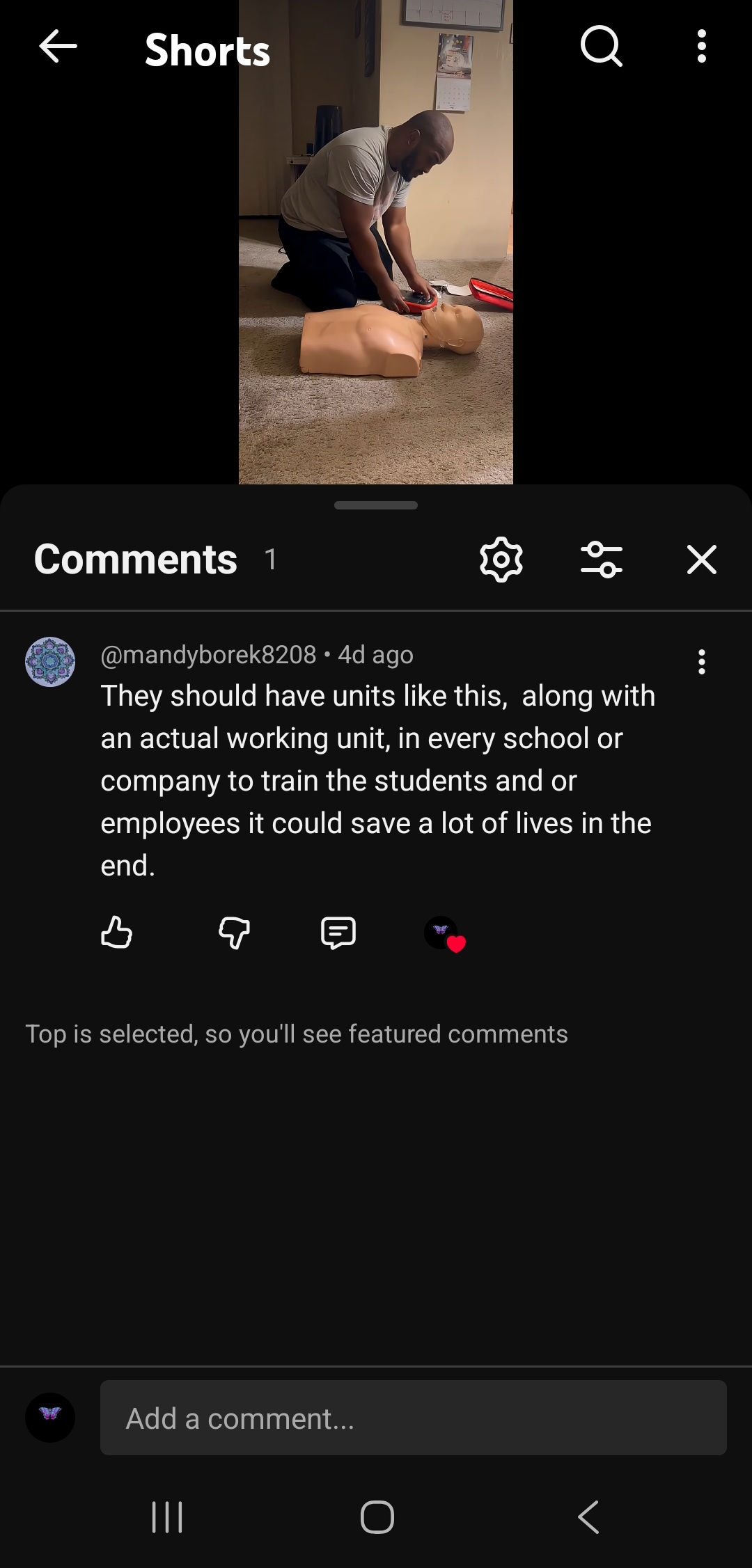Close the Comments panel
This screenshot has height=1568, width=752.
tap(701, 560)
